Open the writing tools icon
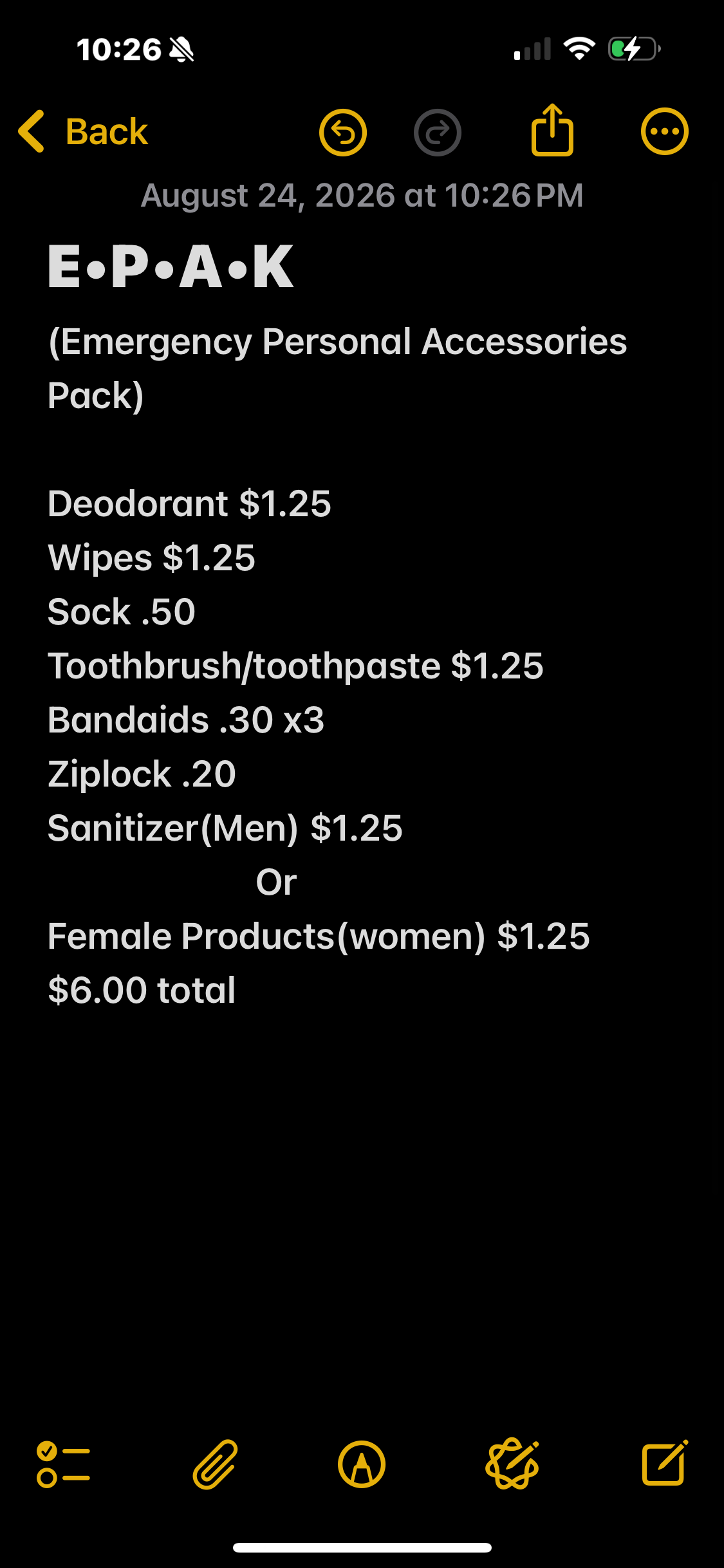The width and height of the screenshot is (724, 1568). click(512, 1464)
